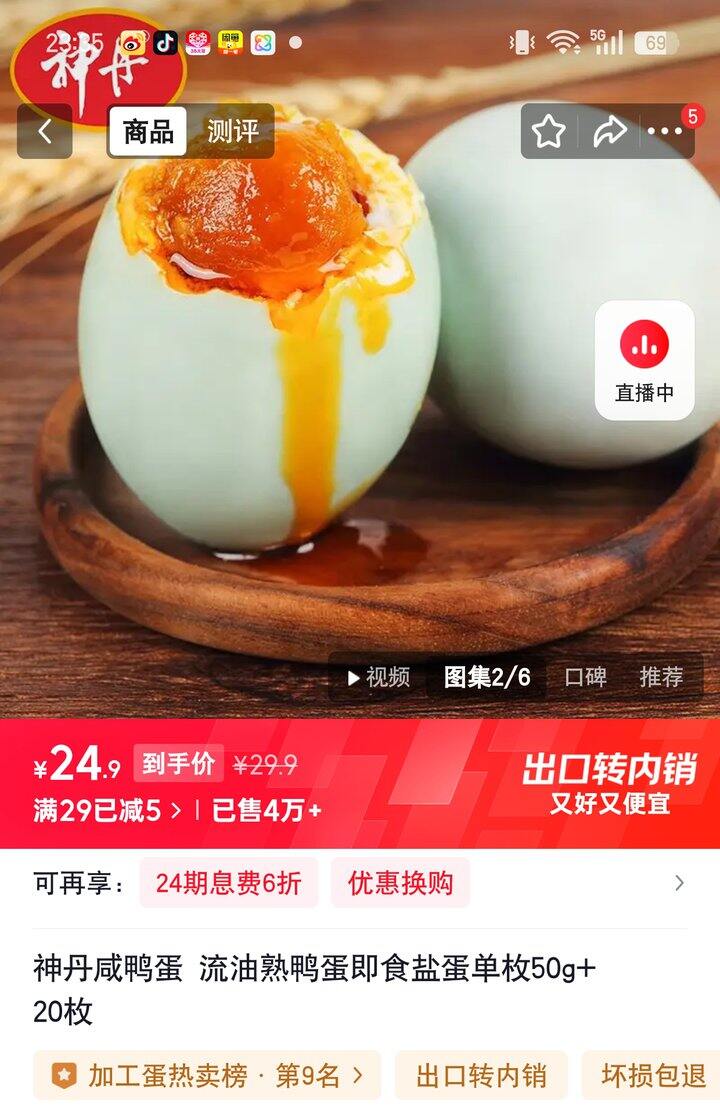Image resolution: width=720 pixels, height=1114 pixels.
Task: Open the 加工蛋热卖榜 第9名 ranking
Action: click(207, 1076)
